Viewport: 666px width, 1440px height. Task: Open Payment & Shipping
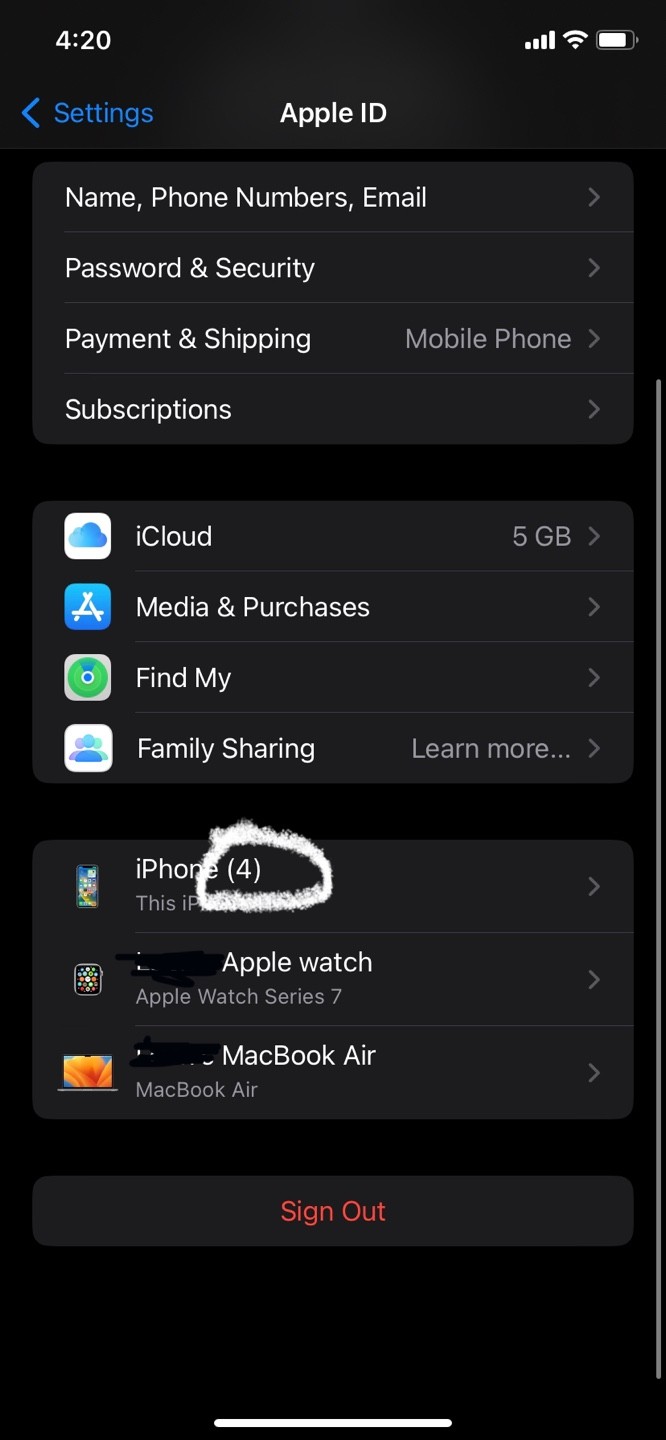(x=332, y=339)
